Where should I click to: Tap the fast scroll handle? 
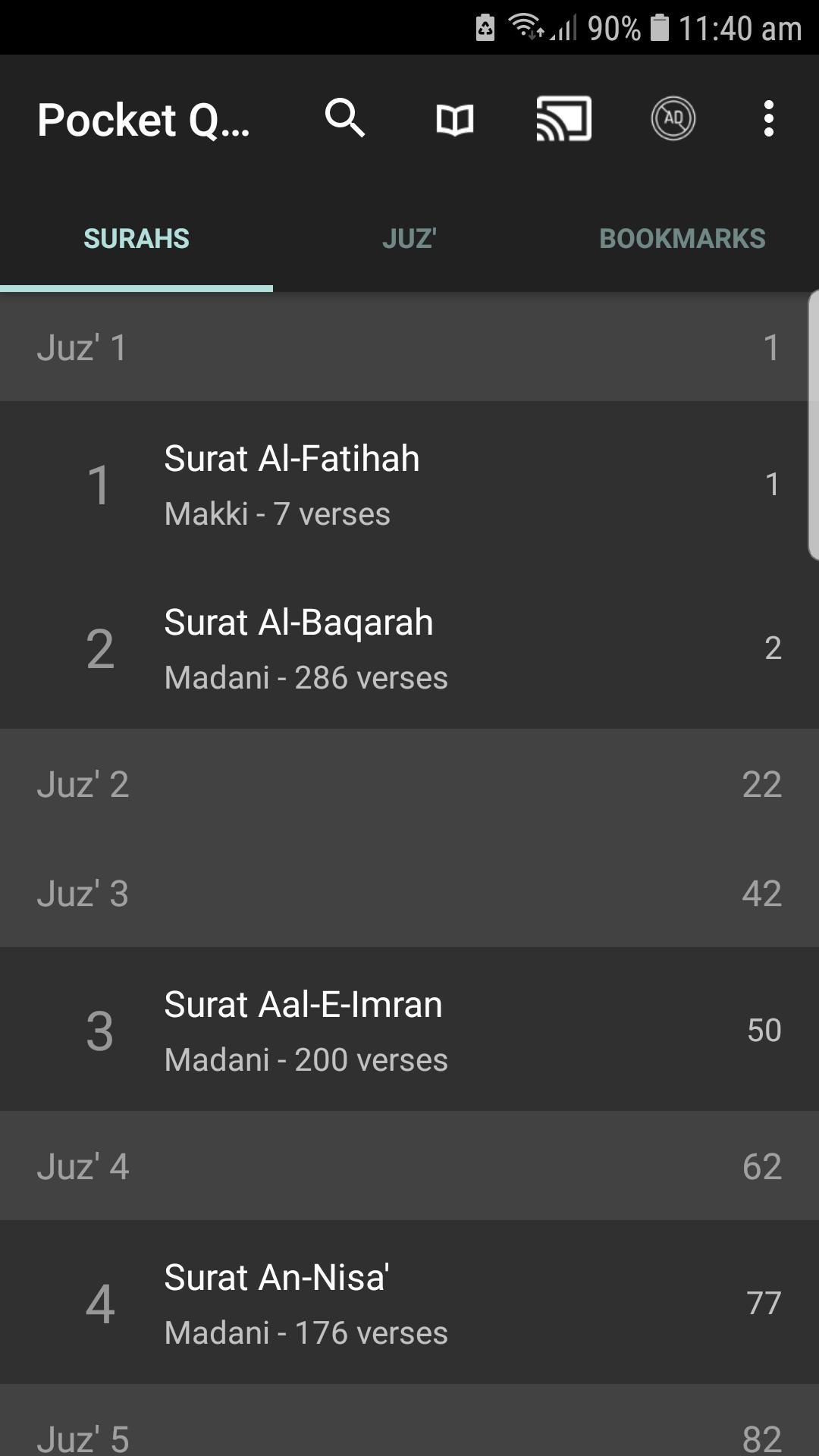(x=813, y=425)
